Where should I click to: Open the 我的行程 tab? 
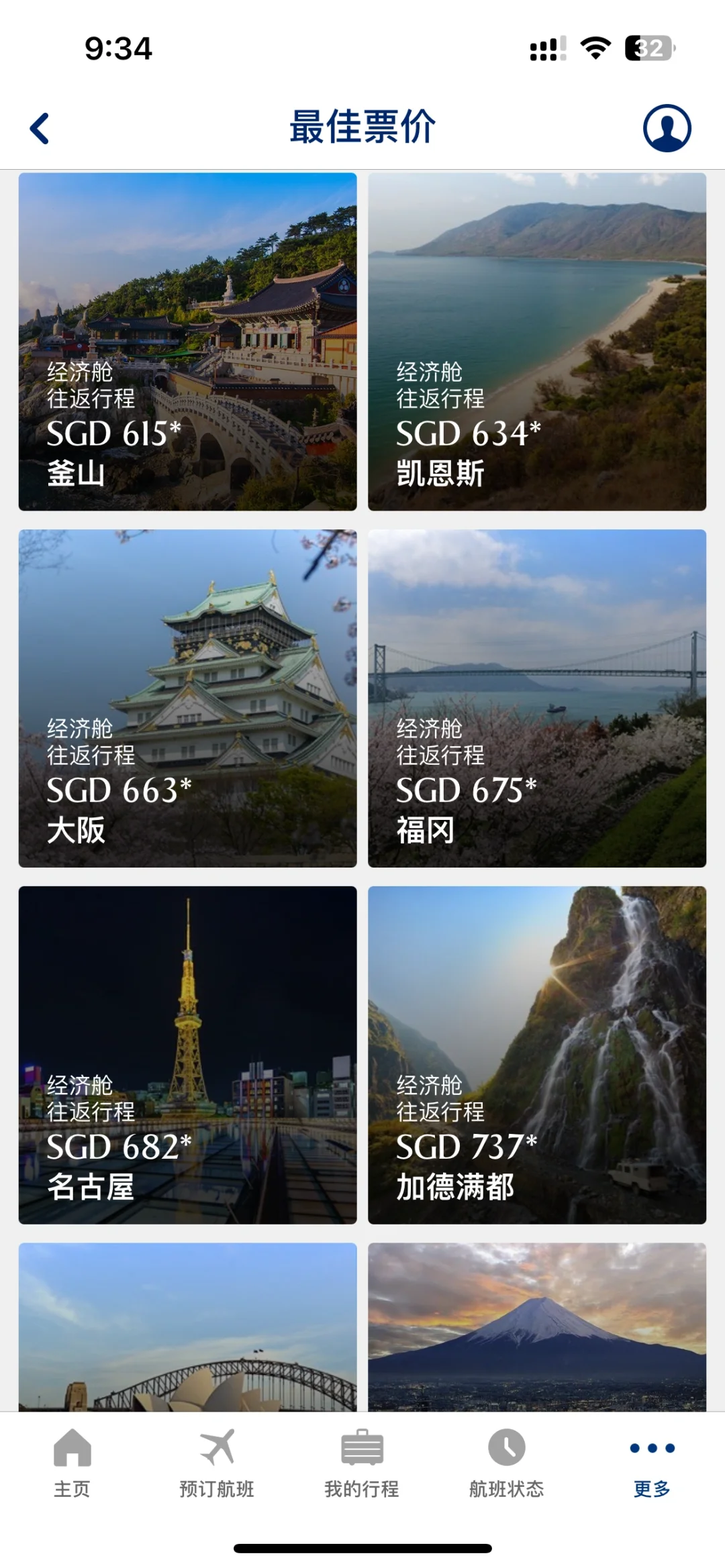(x=362, y=1463)
